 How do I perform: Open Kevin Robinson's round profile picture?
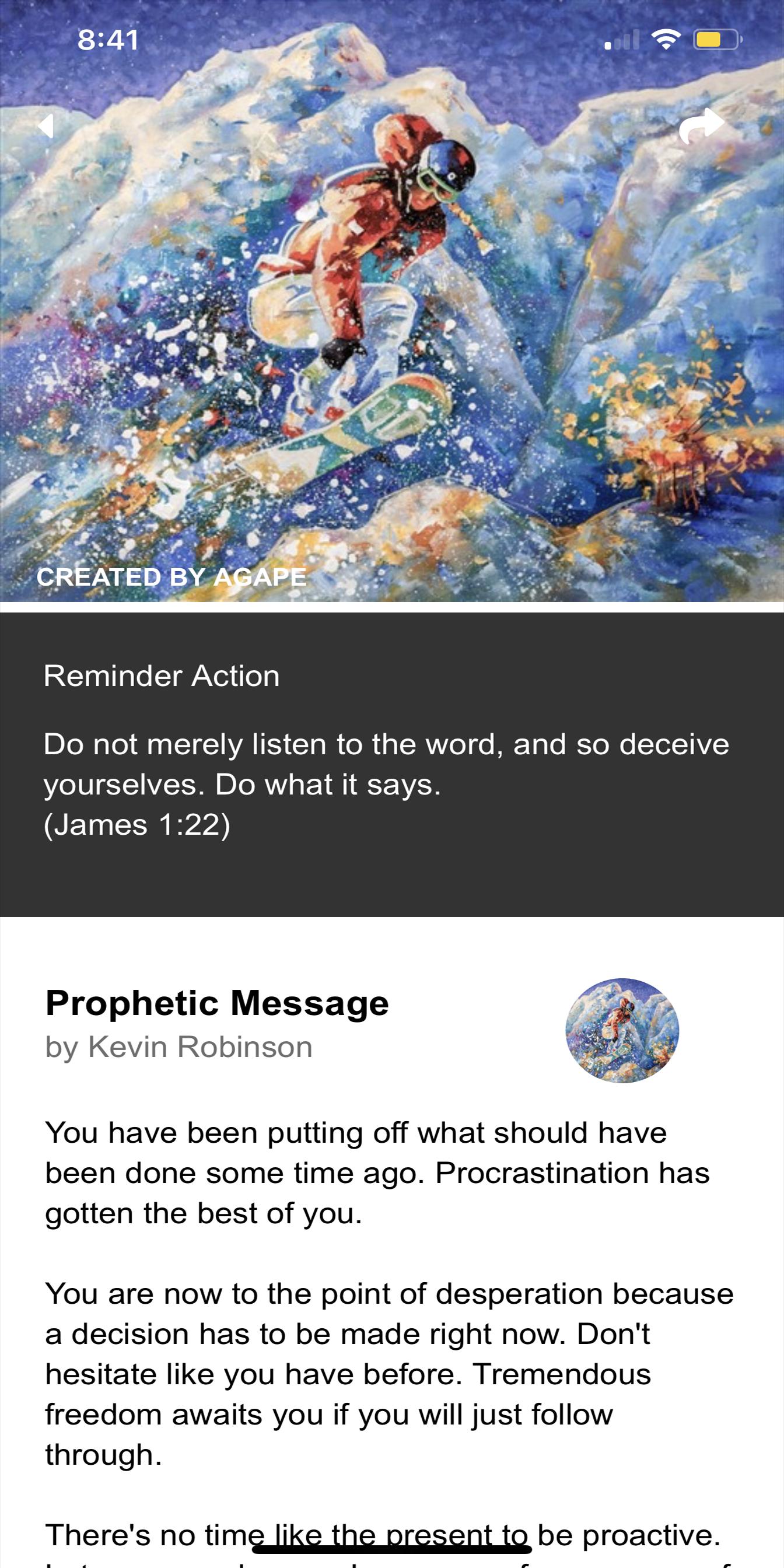pos(622,1030)
